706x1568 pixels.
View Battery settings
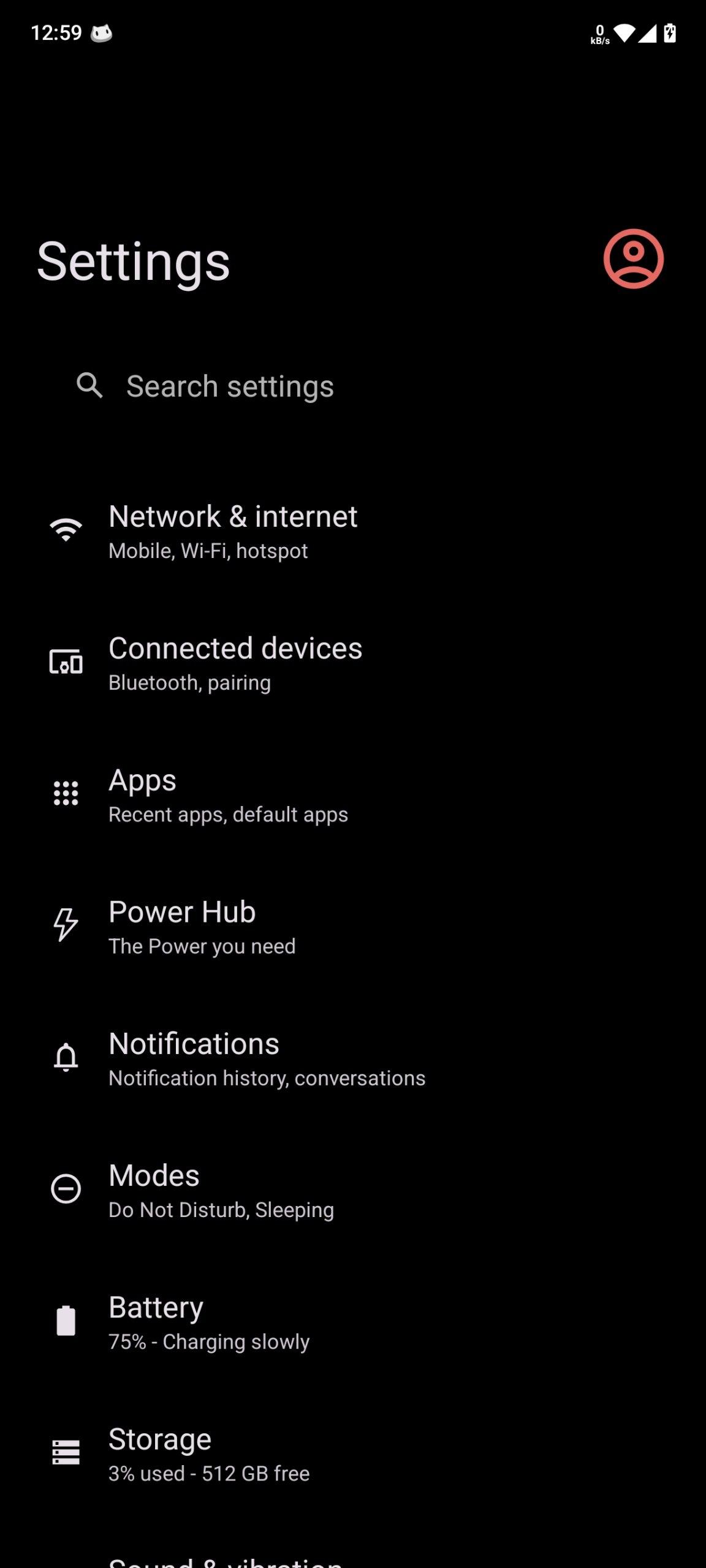[x=208, y=1321]
